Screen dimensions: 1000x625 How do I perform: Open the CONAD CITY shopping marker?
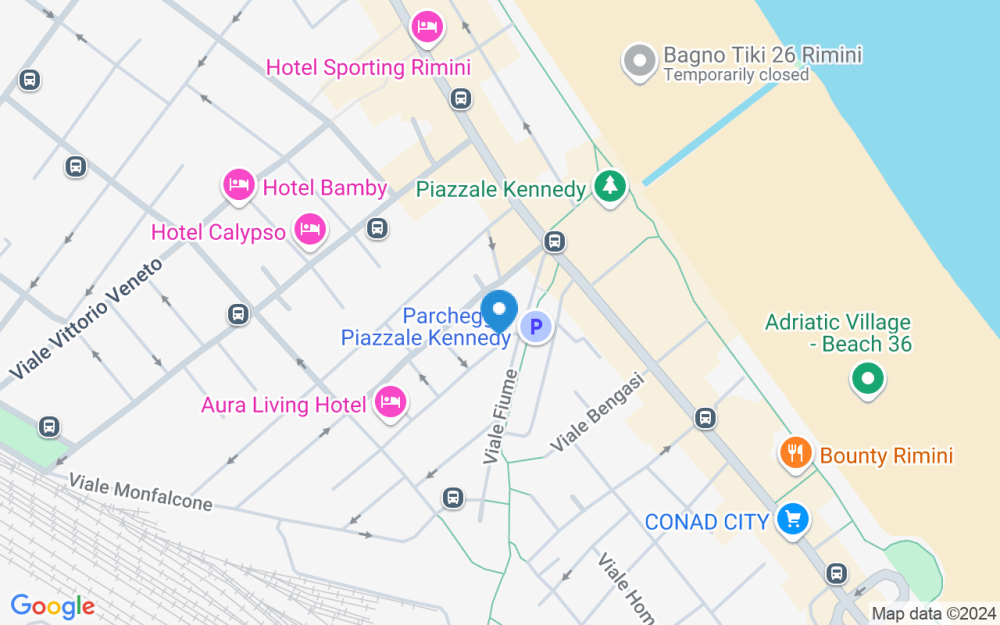[x=793, y=519]
